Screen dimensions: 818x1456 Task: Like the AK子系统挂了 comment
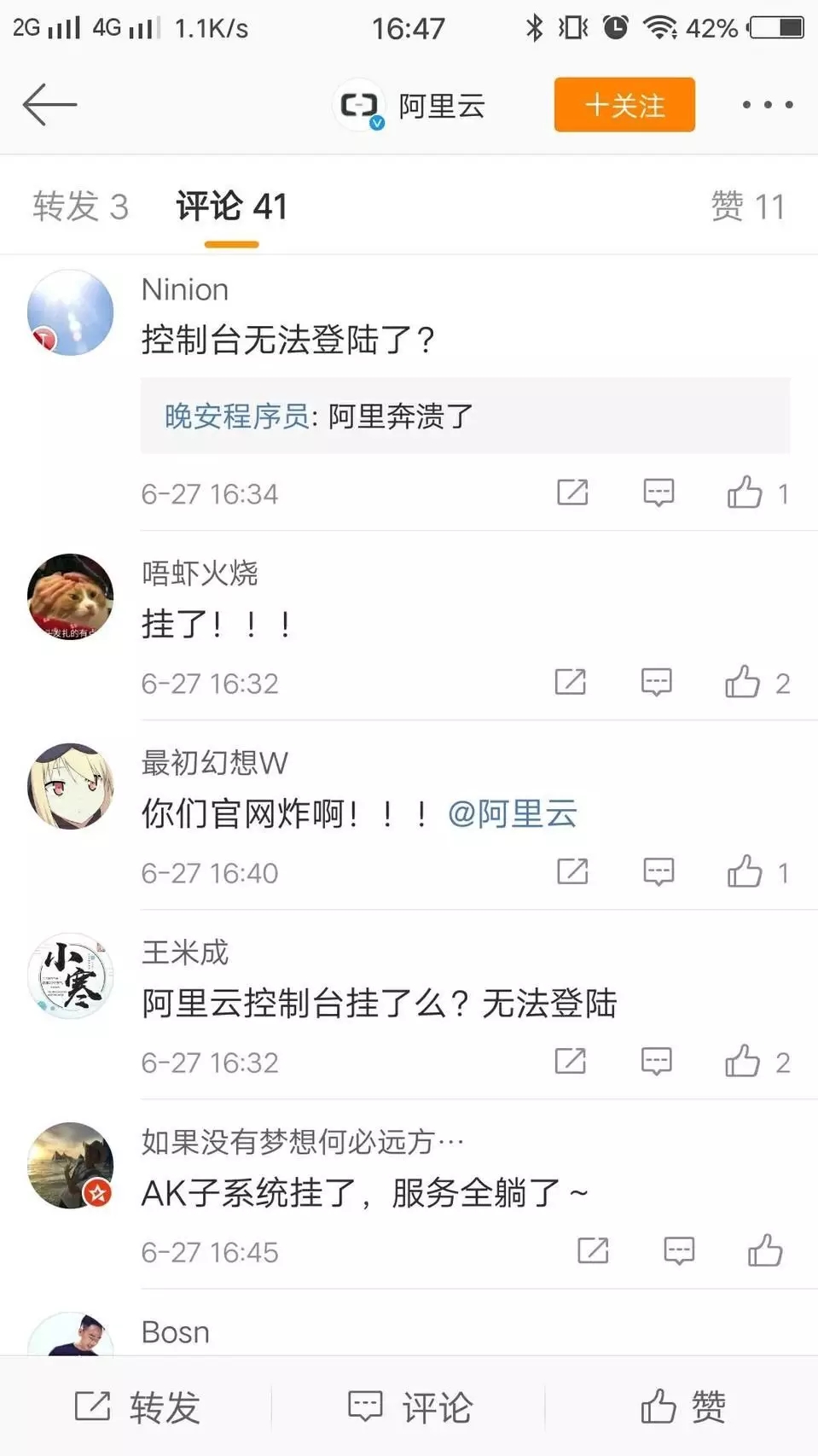tap(765, 1251)
